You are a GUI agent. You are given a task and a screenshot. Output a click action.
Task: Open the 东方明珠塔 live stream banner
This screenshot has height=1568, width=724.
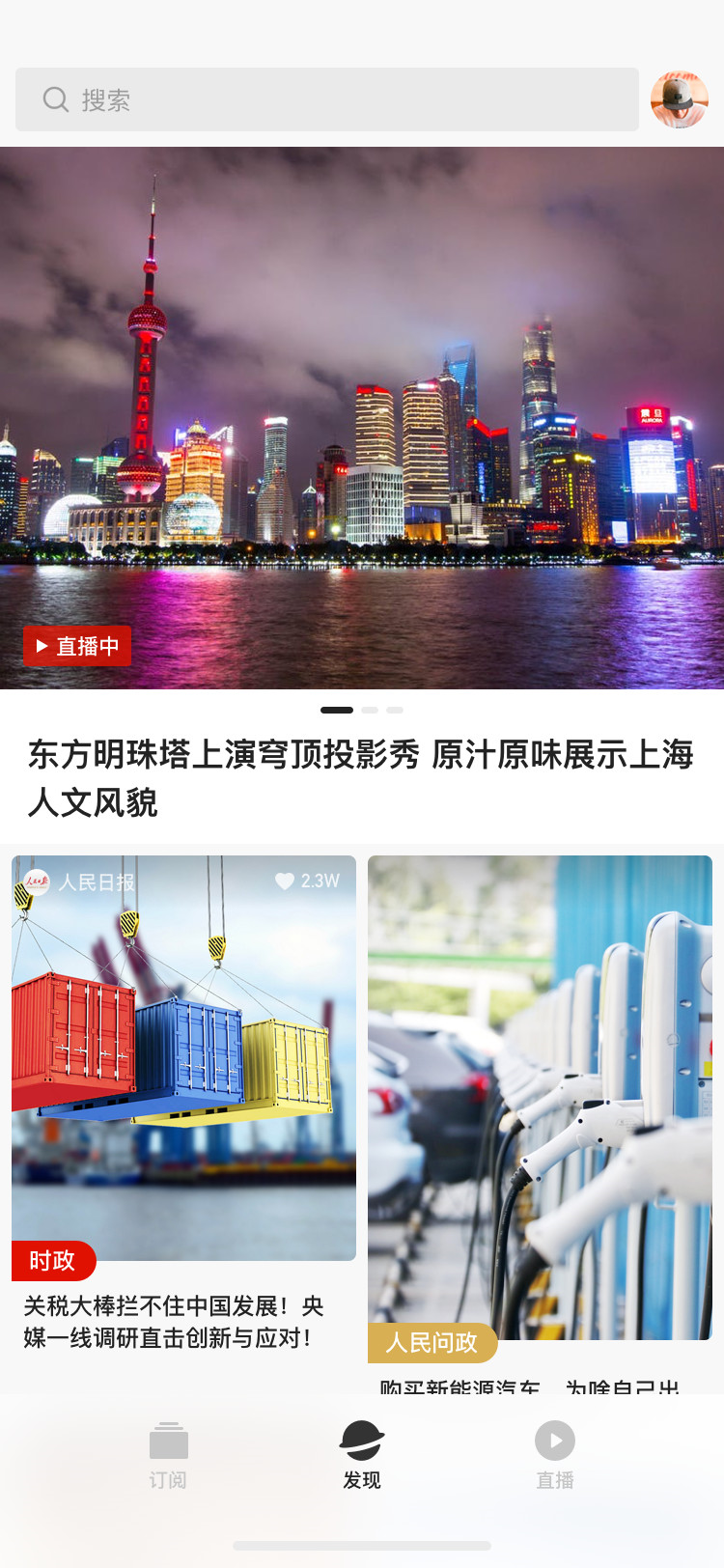tap(362, 417)
